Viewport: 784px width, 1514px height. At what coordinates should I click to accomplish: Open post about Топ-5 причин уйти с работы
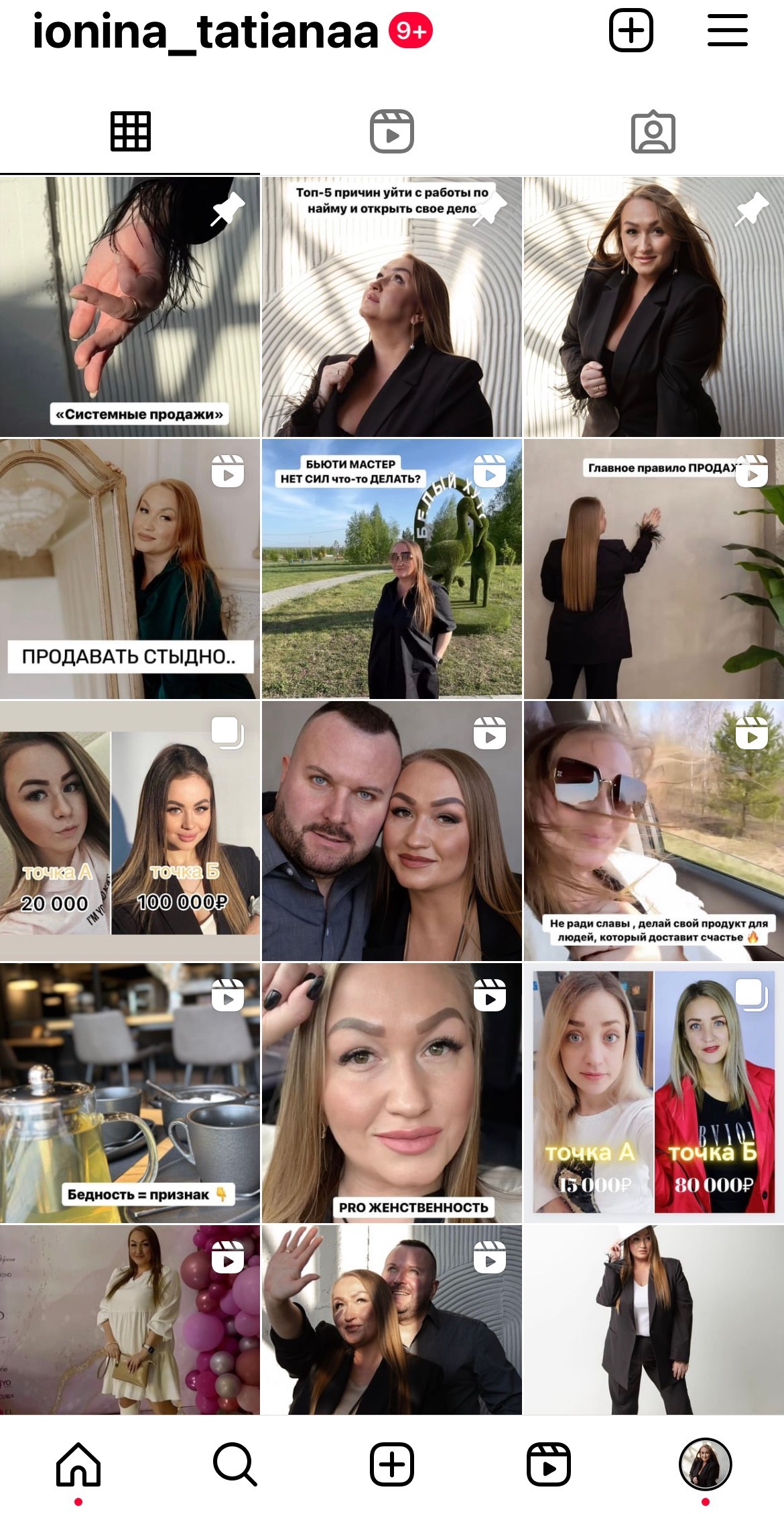pos(392,307)
